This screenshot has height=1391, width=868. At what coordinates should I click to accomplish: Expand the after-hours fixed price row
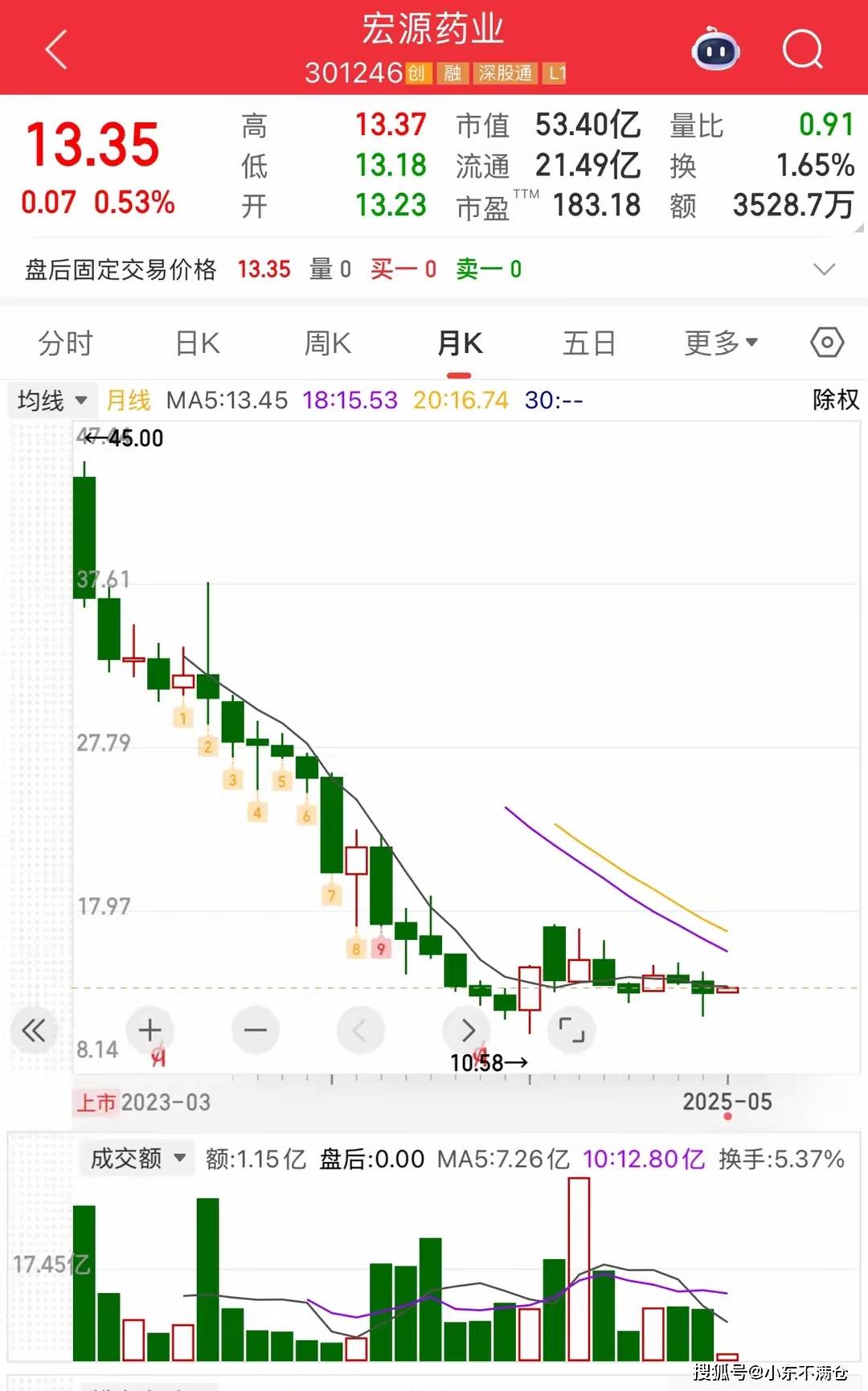(x=825, y=269)
